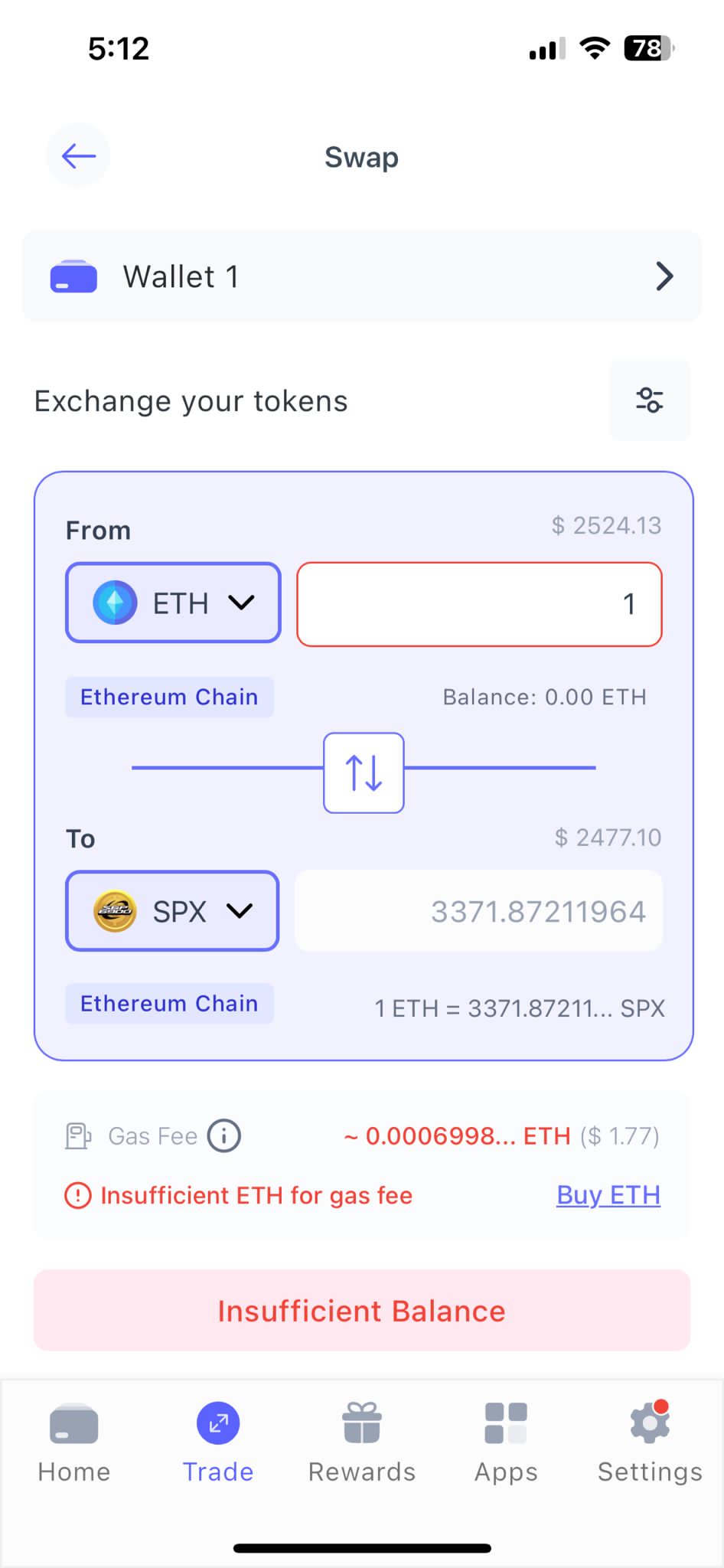Click the ETH amount input field
This screenshot has height=1568, width=724.
[479, 603]
